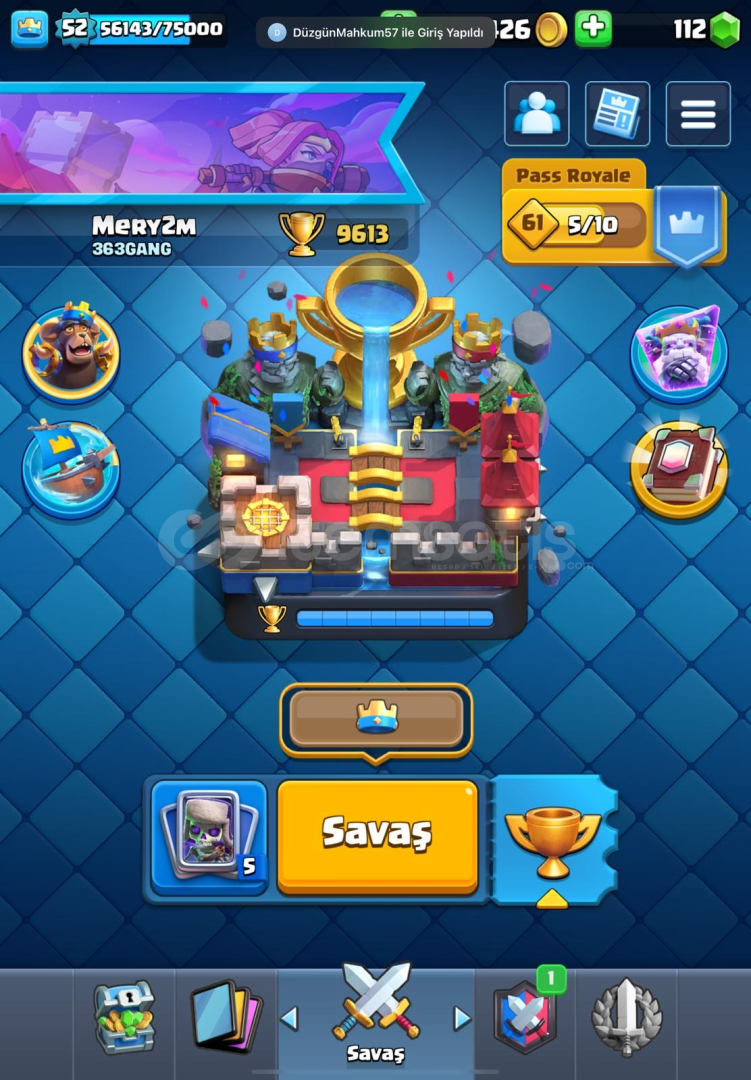Open the magic book icon

tap(679, 470)
